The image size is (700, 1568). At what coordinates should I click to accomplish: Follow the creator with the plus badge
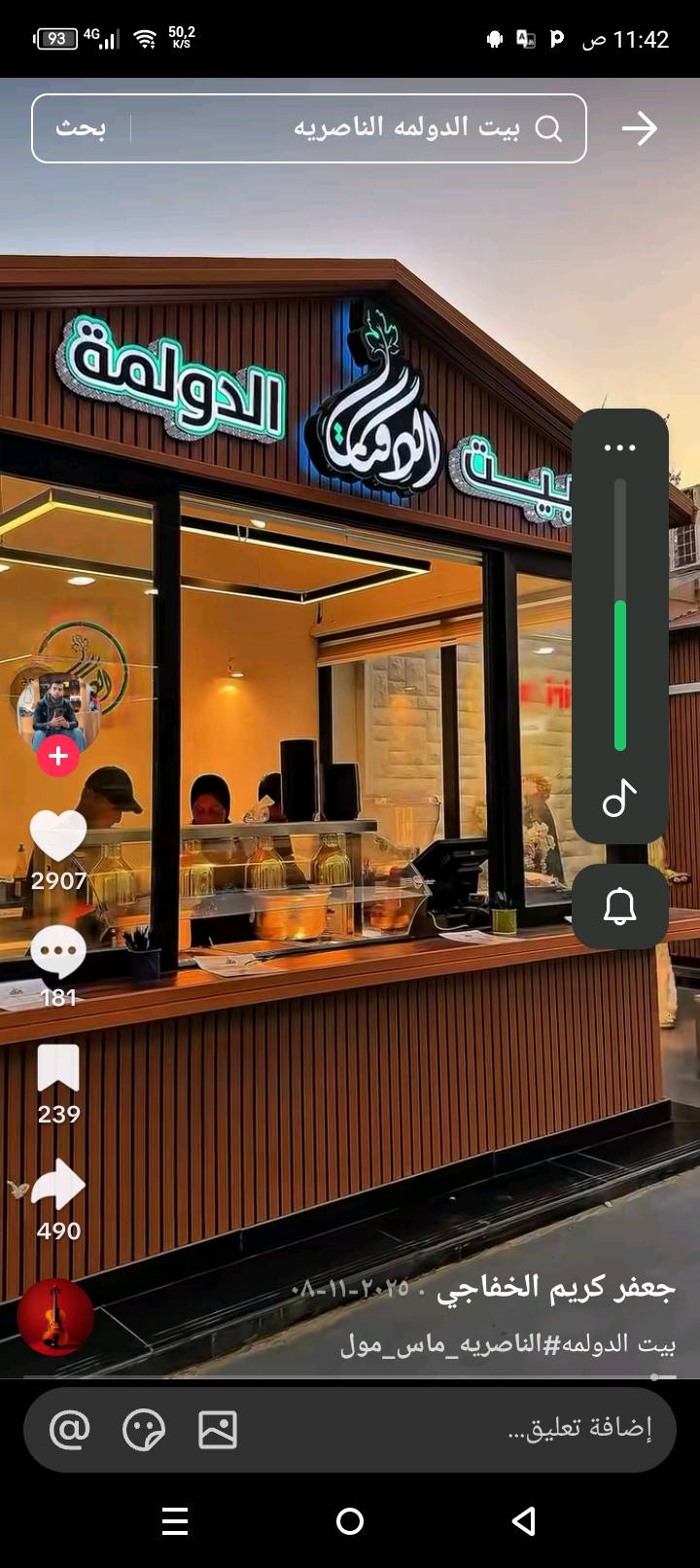[58, 756]
